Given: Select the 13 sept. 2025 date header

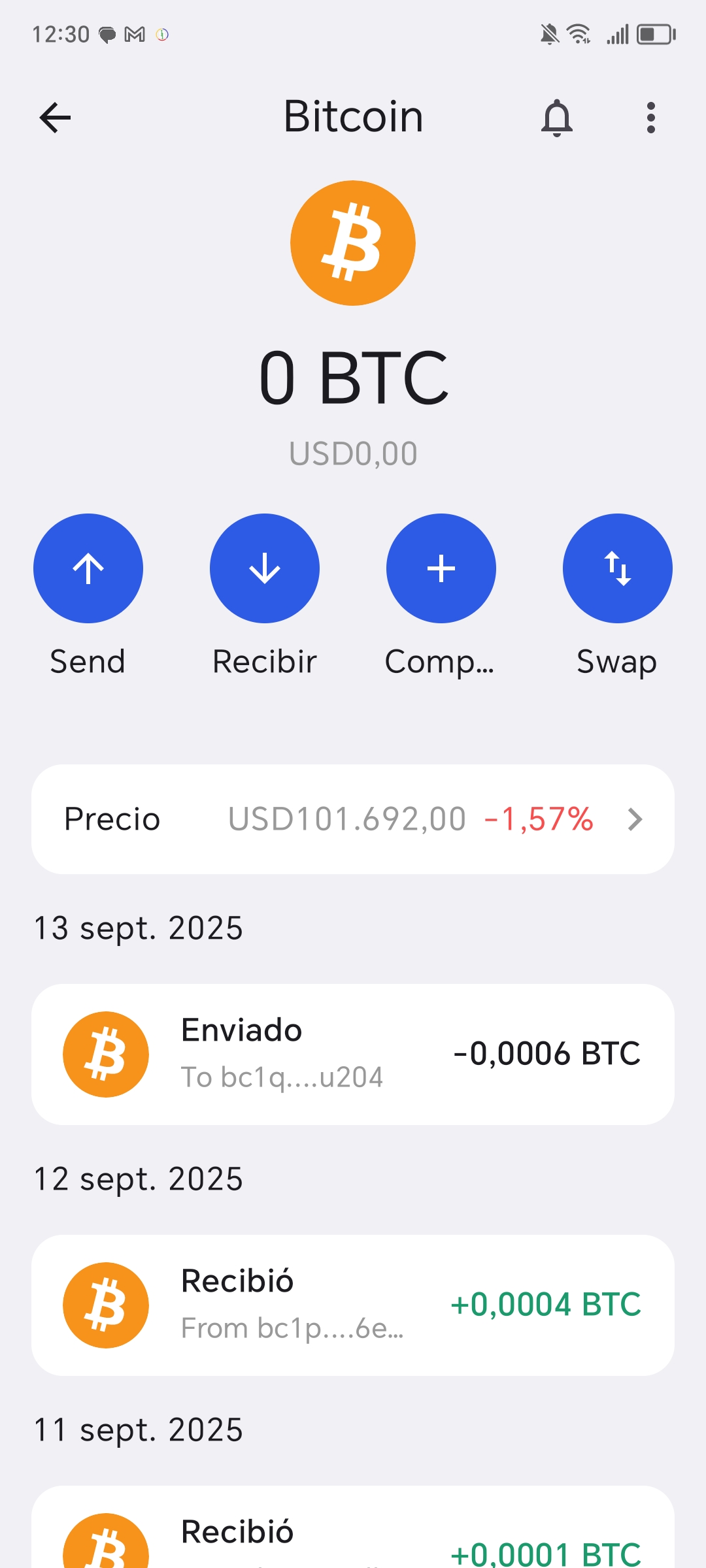Looking at the screenshot, I should point(138,926).
